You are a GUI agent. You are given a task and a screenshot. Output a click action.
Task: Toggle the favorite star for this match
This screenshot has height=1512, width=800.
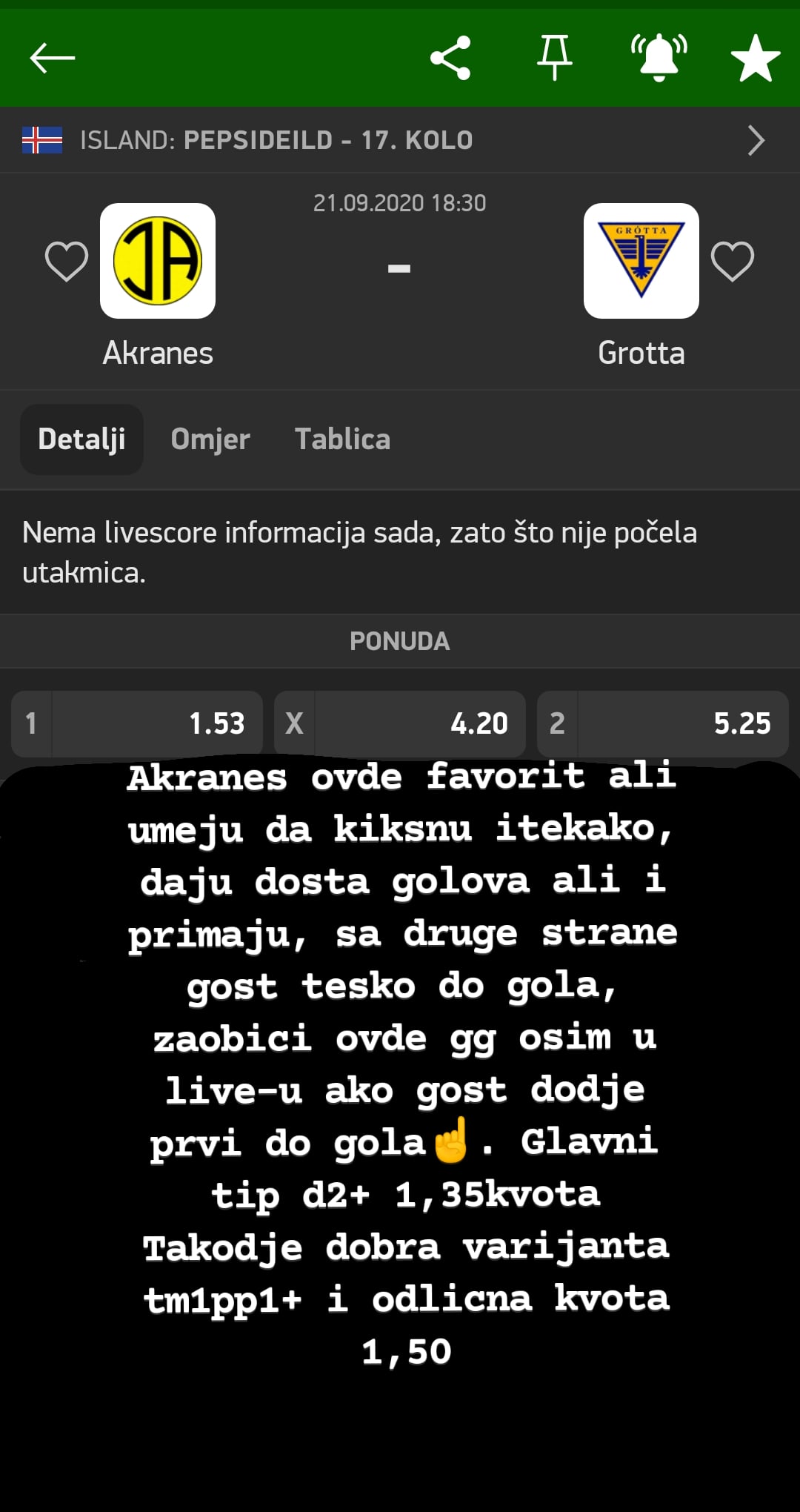pos(755,58)
